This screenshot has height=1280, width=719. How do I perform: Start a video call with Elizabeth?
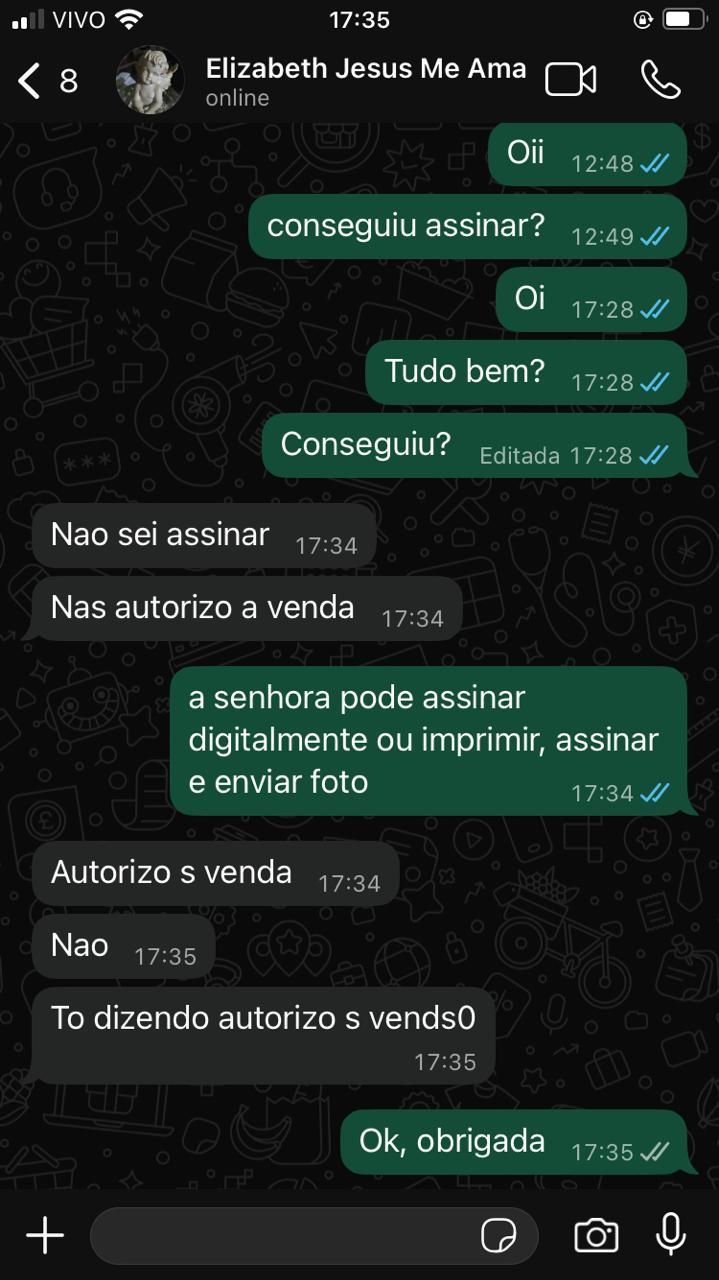pos(571,80)
